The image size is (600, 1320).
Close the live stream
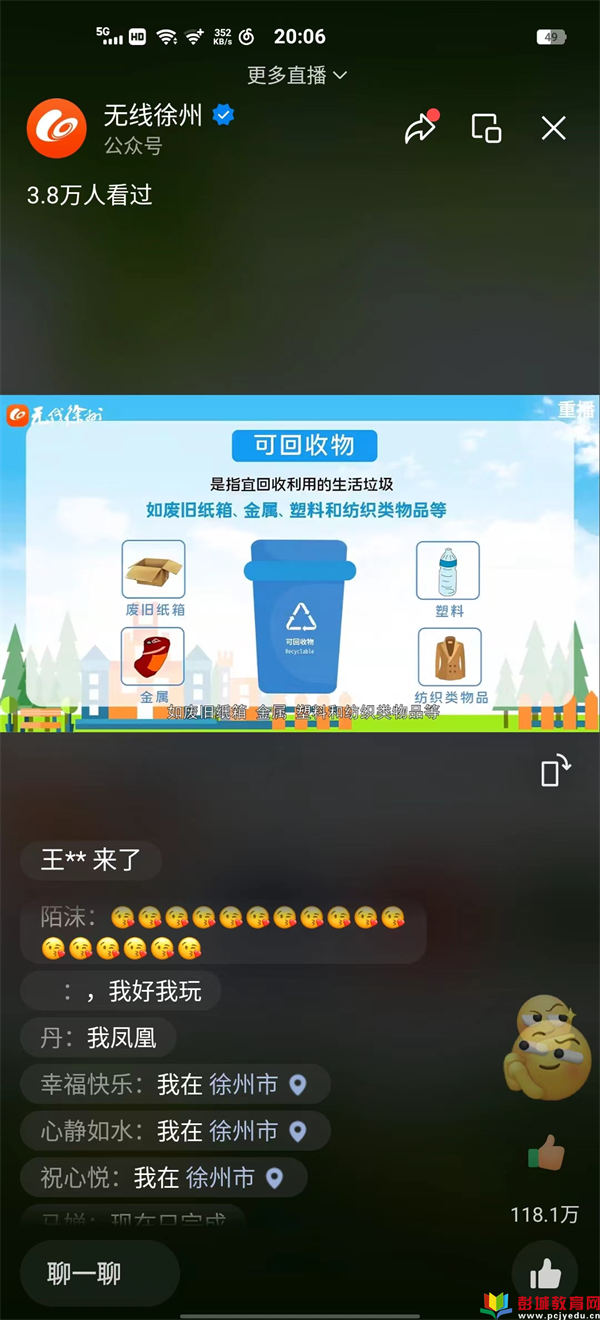pos(553,128)
